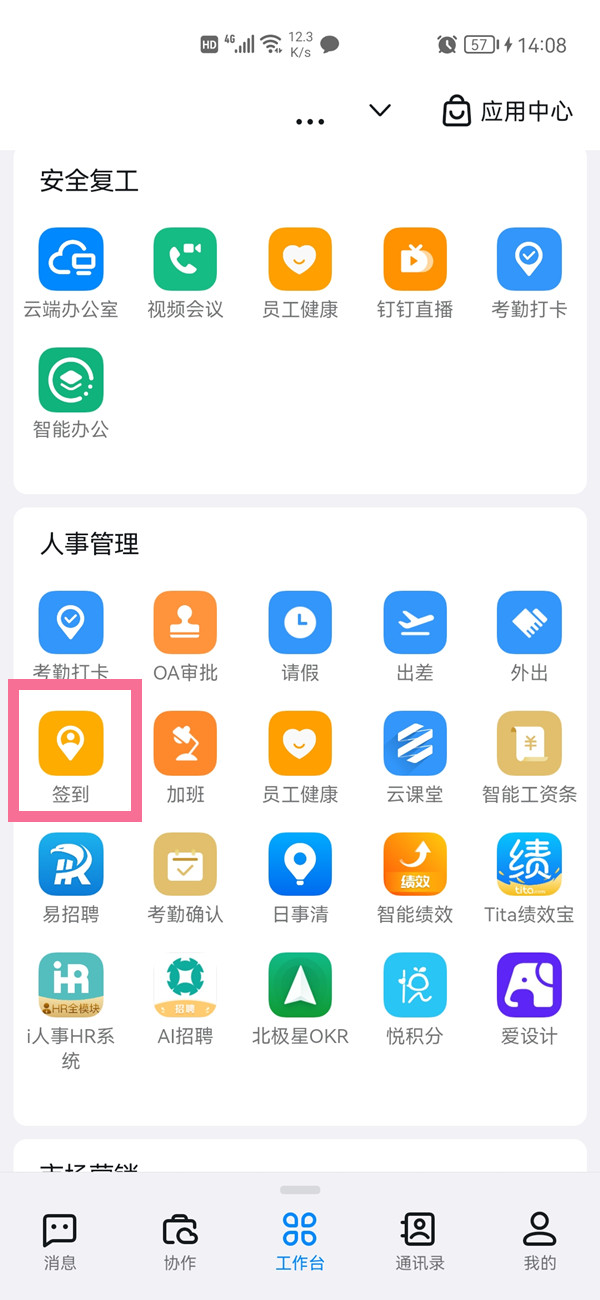Image resolution: width=600 pixels, height=1300 pixels.
Task: Open the 应用中心 app store
Action: (508, 111)
